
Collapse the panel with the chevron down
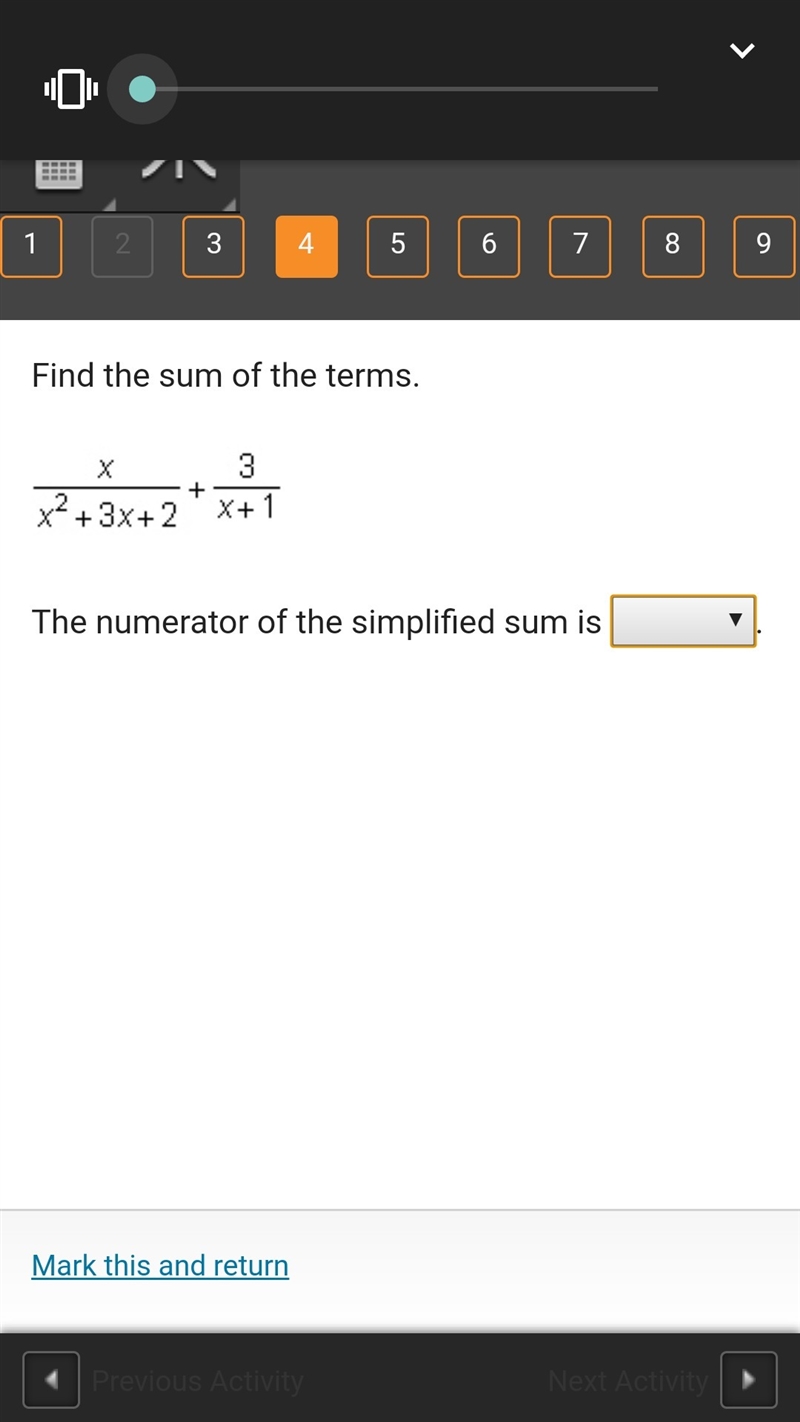(742, 51)
